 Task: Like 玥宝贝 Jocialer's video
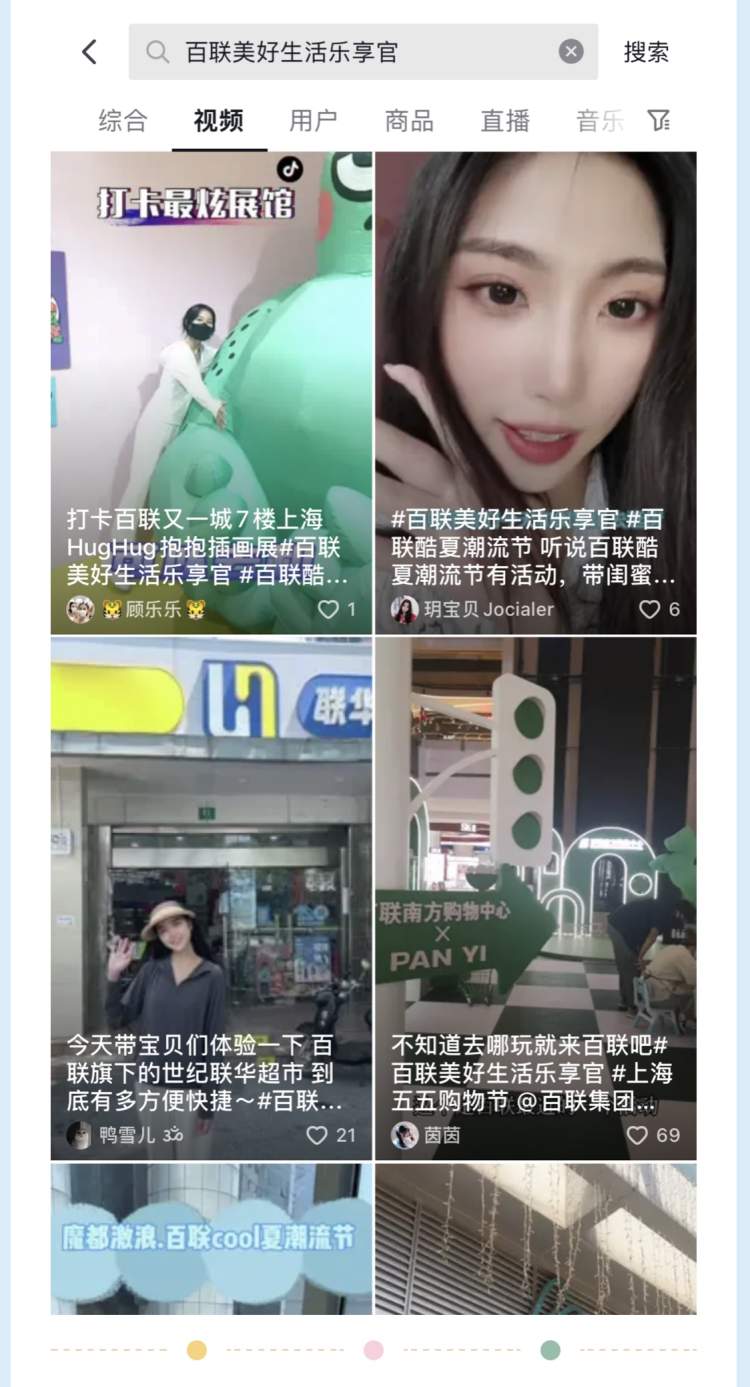(650, 609)
